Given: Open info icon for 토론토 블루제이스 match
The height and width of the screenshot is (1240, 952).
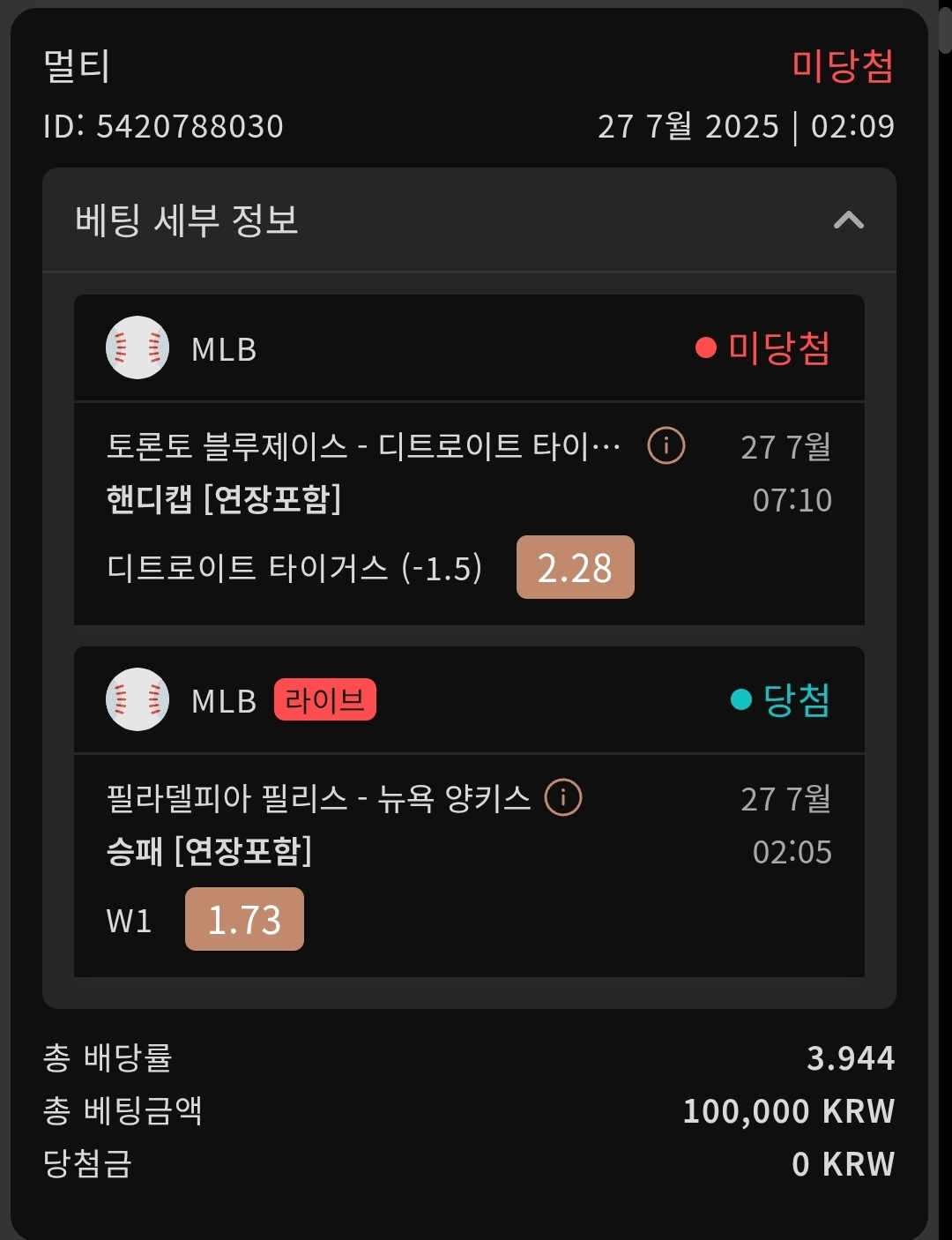Looking at the screenshot, I should [666, 446].
